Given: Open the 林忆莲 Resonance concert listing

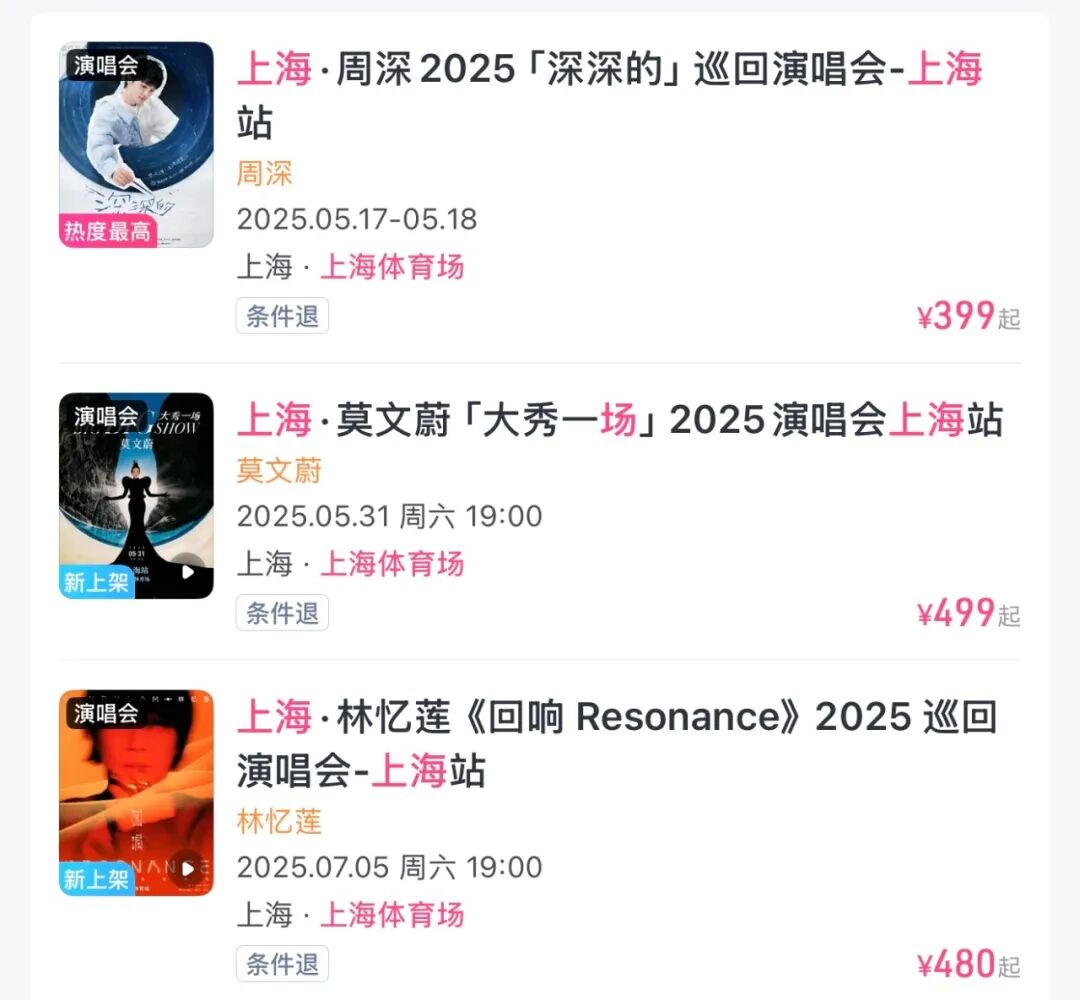Looking at the screenshot, I should tap(616, 718).
